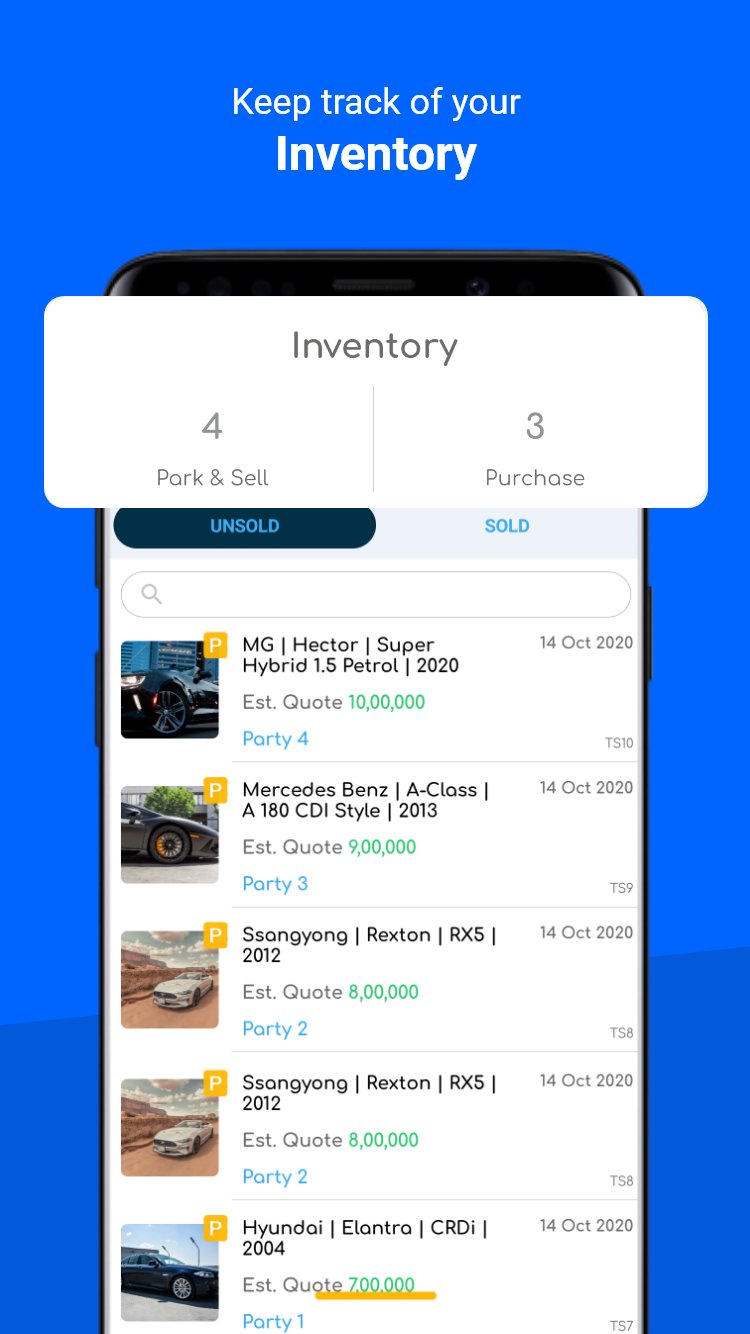750x1334 pixels.
Task: Open the MG Hector car photo
Action: point(170,690)
